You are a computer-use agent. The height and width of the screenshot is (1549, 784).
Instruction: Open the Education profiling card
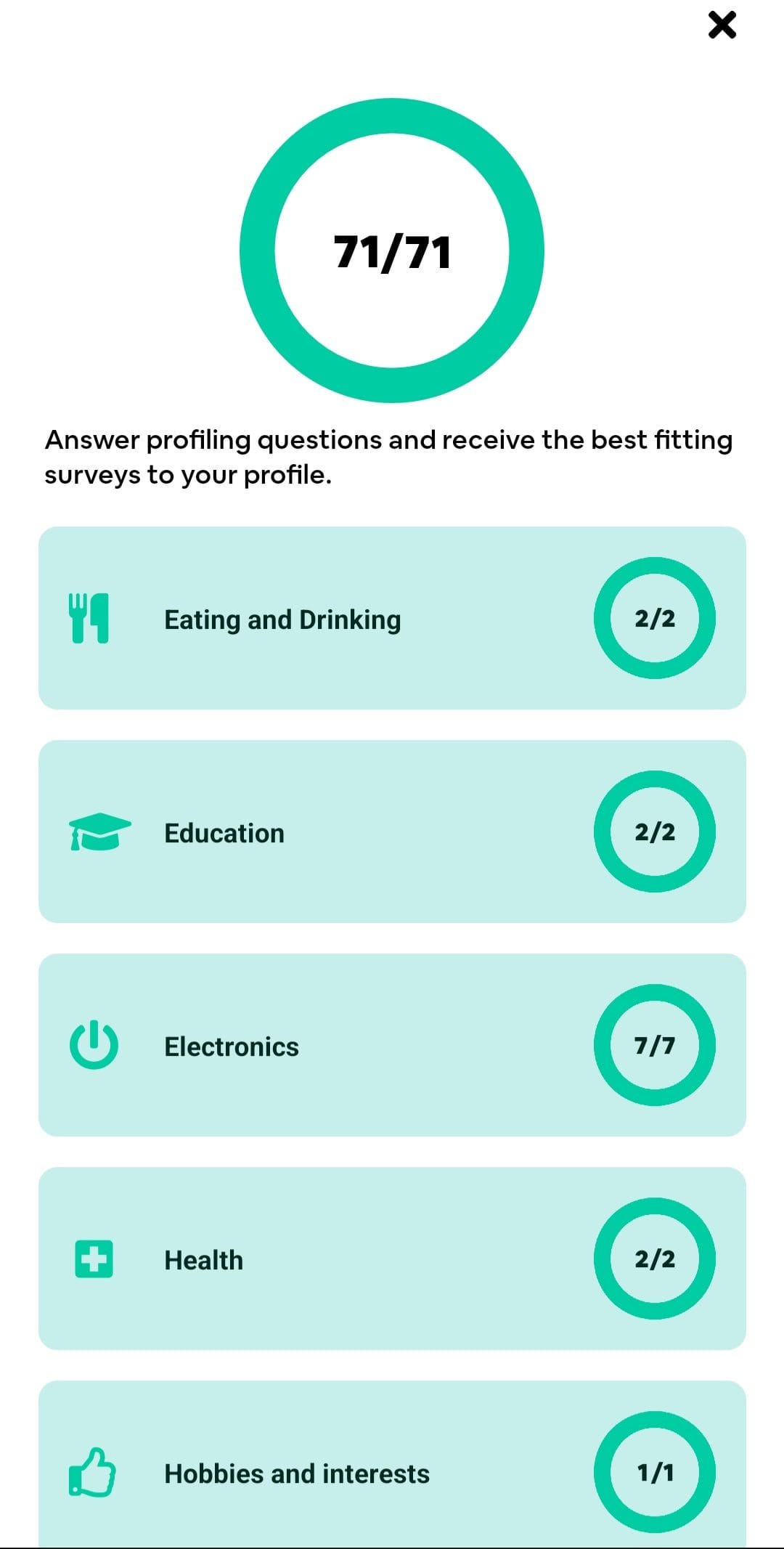tap(392, 832)
